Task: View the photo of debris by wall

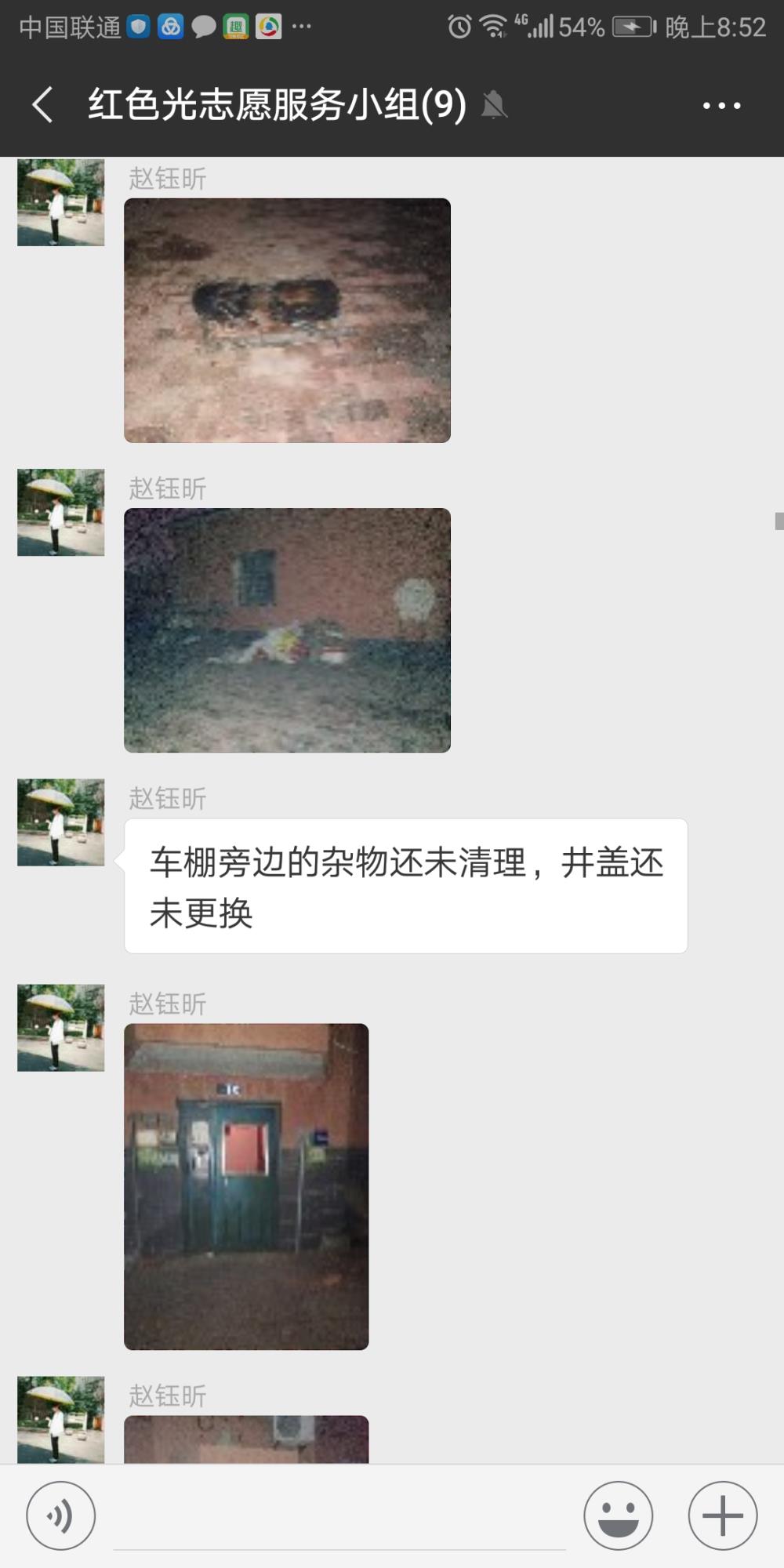Action: click(287, 630)
